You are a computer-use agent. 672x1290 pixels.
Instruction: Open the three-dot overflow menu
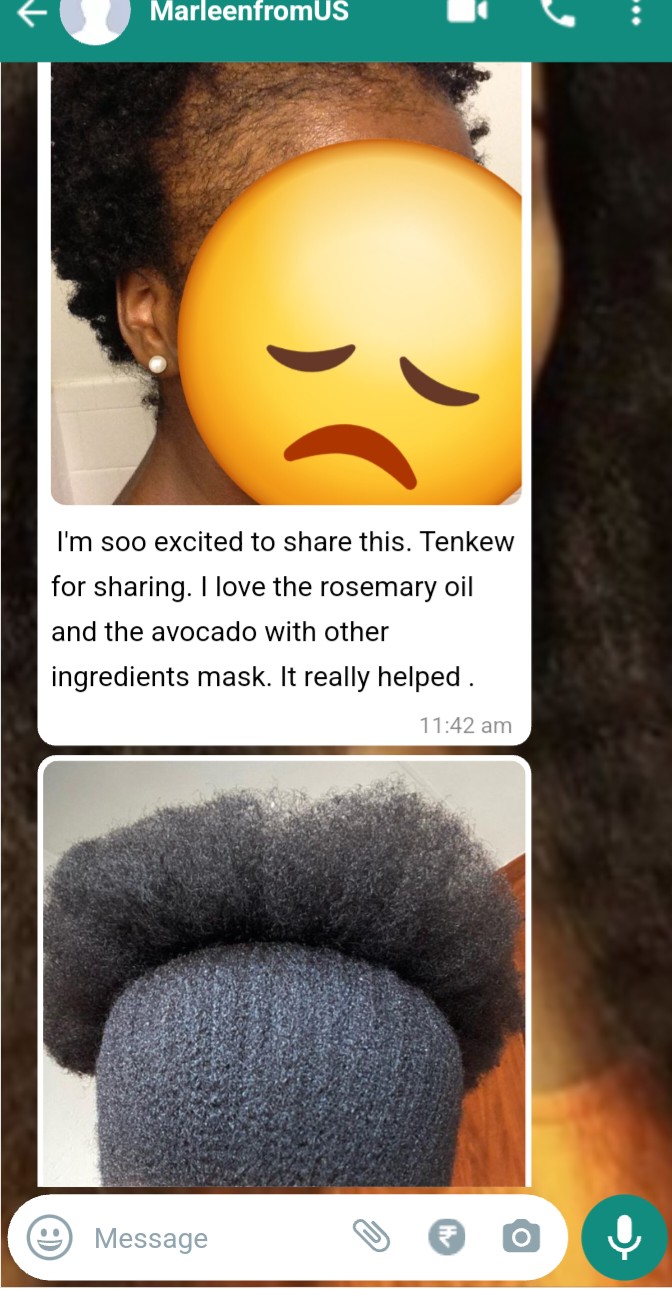635,12
